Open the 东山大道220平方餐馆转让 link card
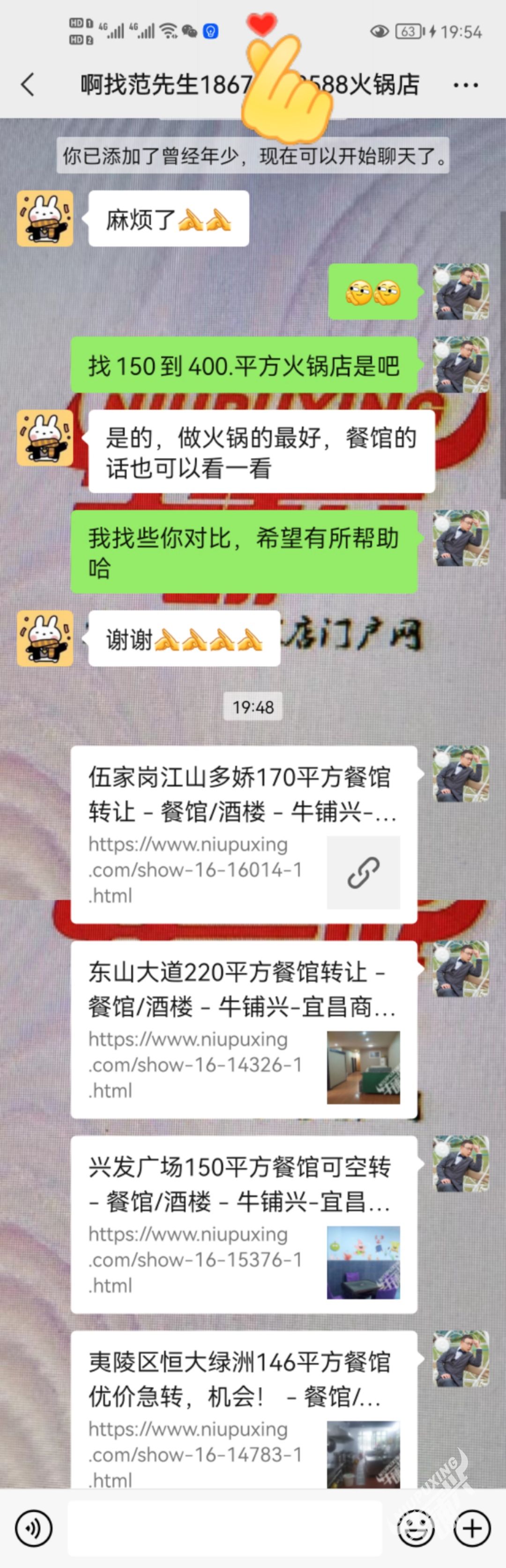The height and width of the screenshot is (1568, 506). click(243, 1029)
